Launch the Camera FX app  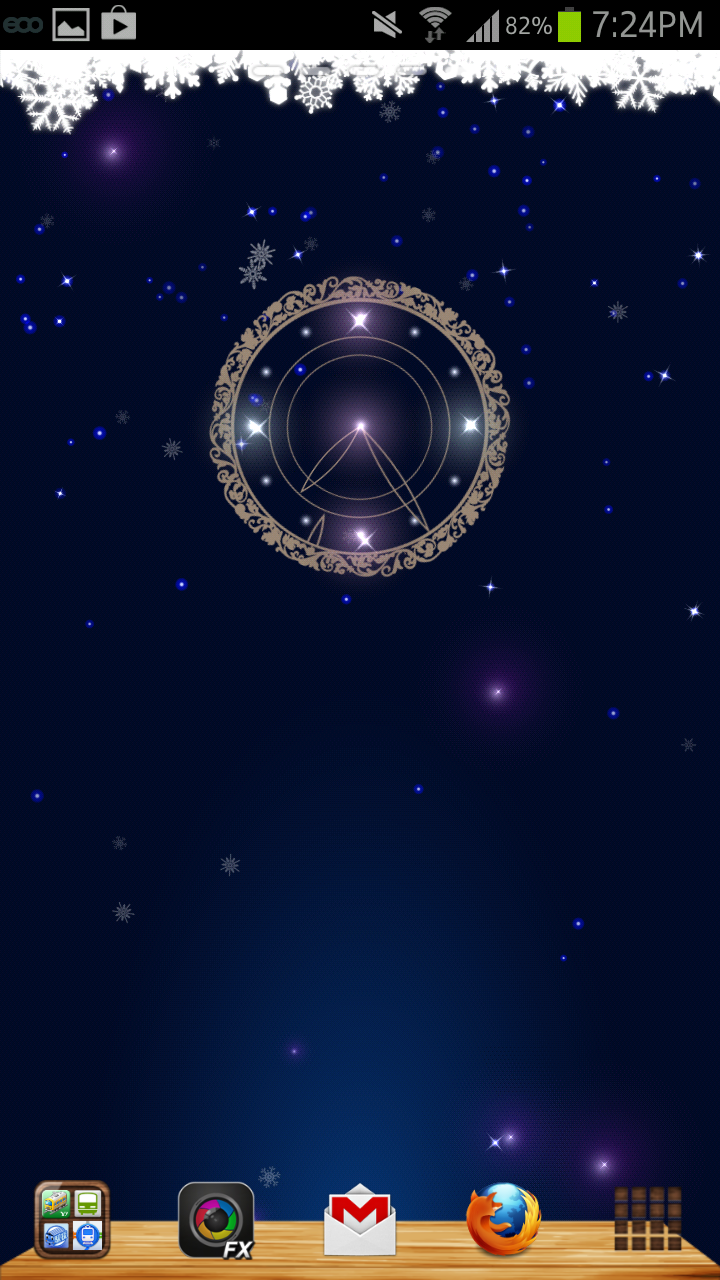(x=216, y=1220)
